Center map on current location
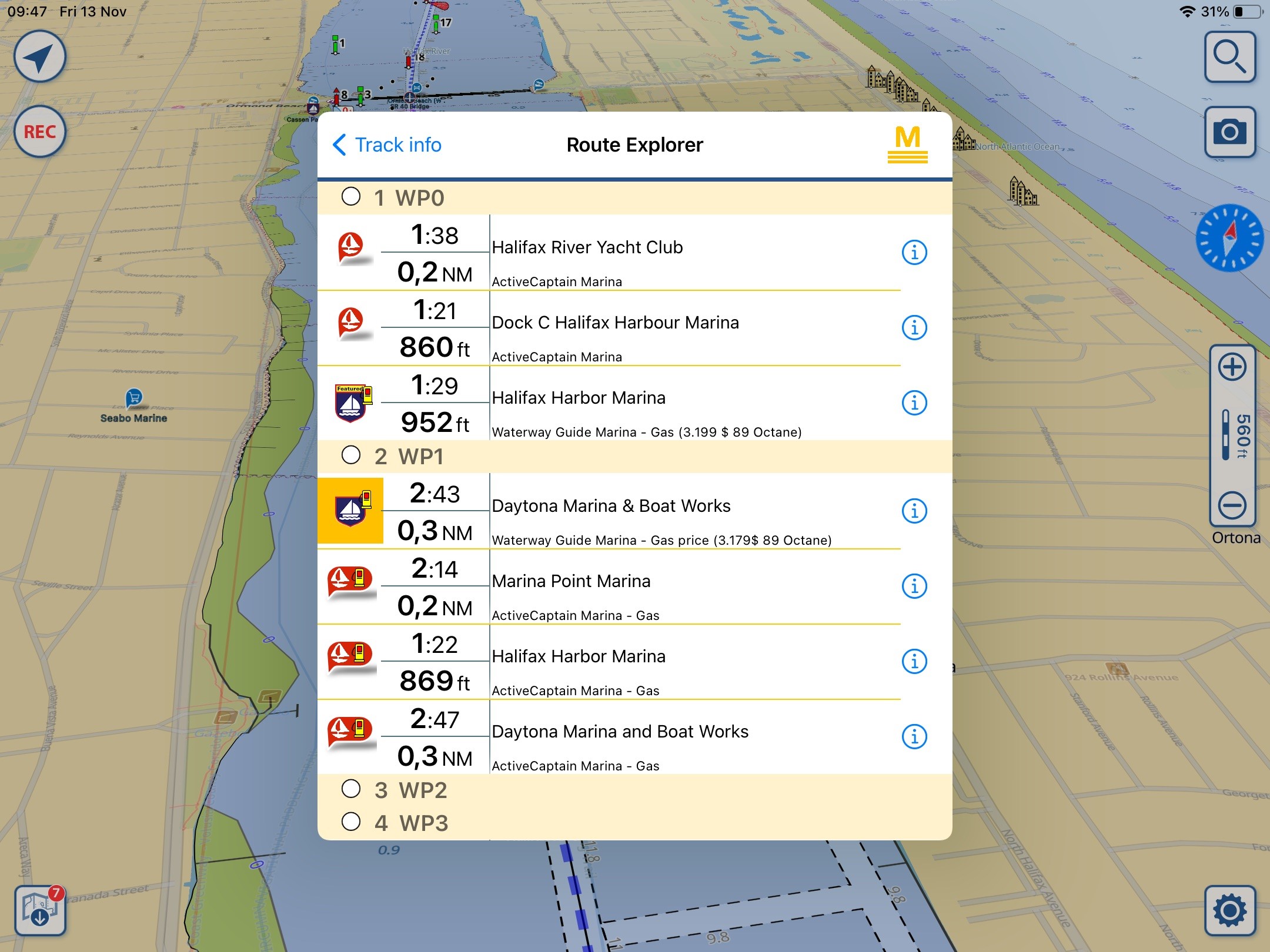1270x952 pixels. coord(39,57)
